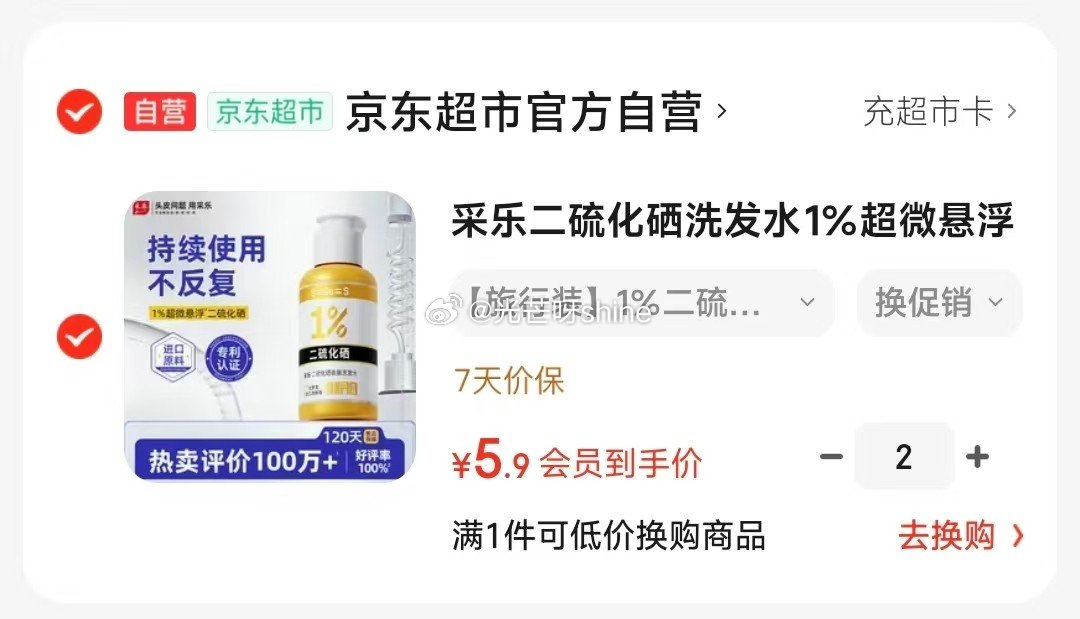Edit the quantity field showing 2
Image resolution: width=1080 pixels, height=619 pixels.
[x=904, y=457]
